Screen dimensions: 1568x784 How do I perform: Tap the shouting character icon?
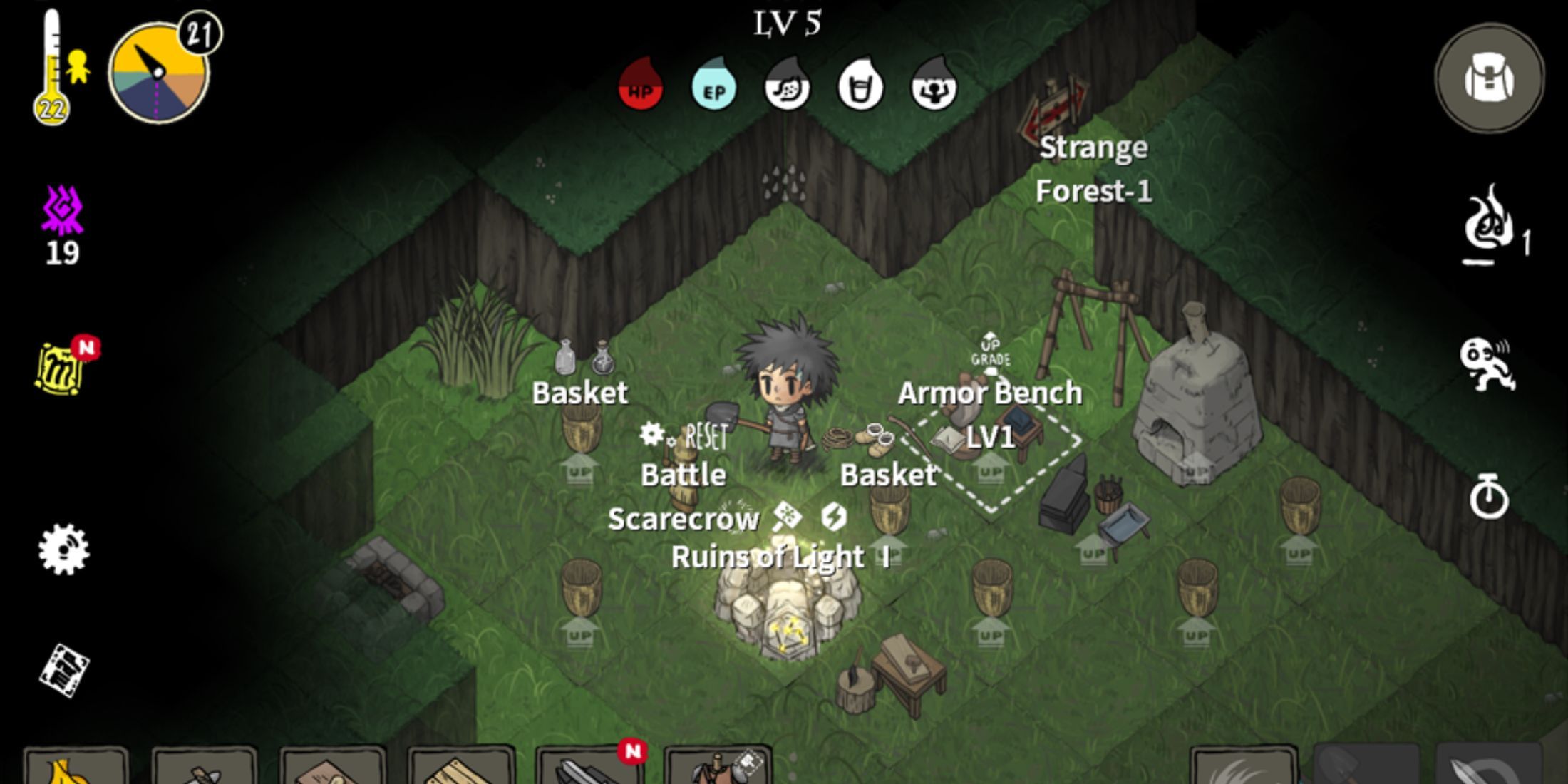click(1488, 364)
